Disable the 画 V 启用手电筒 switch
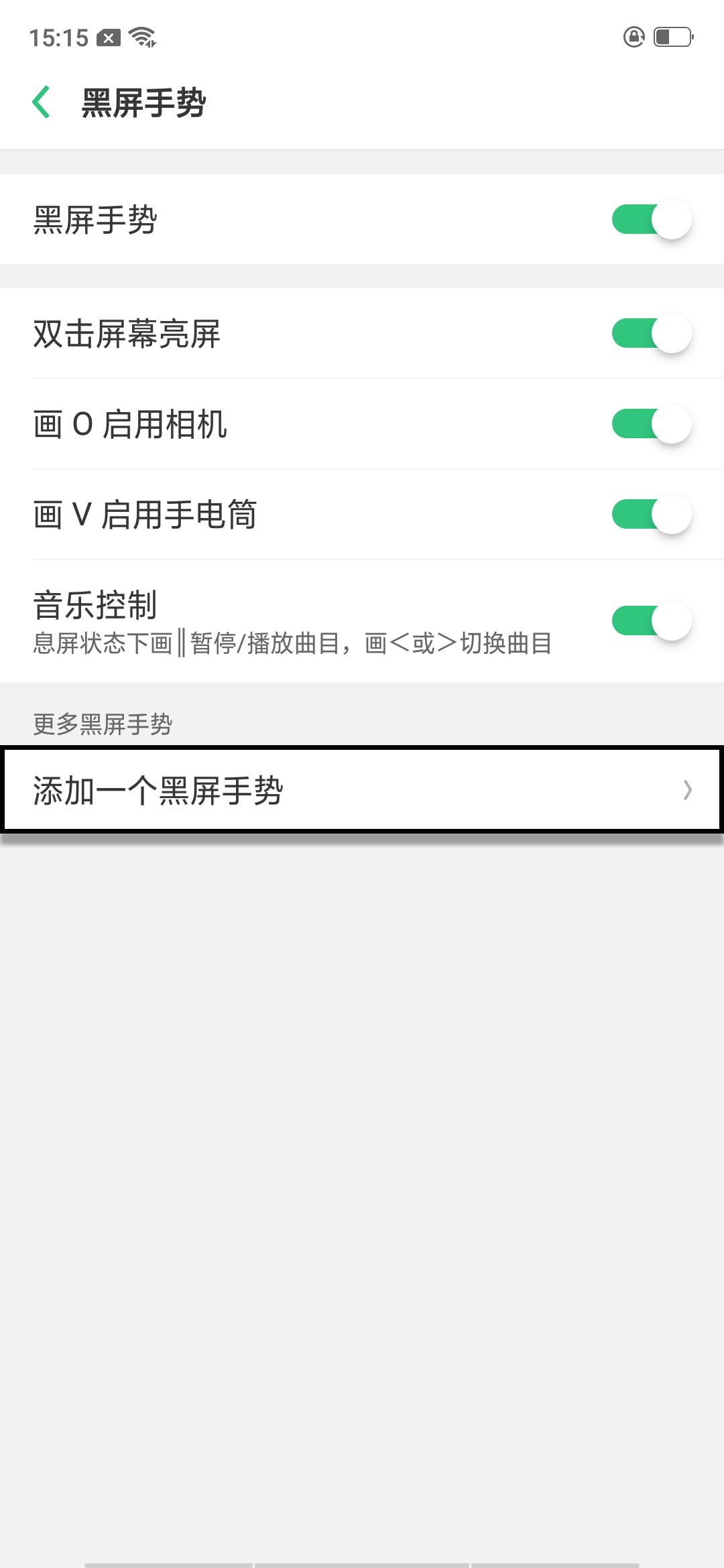This screenshot has height=1568, width=724. (651, 514)
